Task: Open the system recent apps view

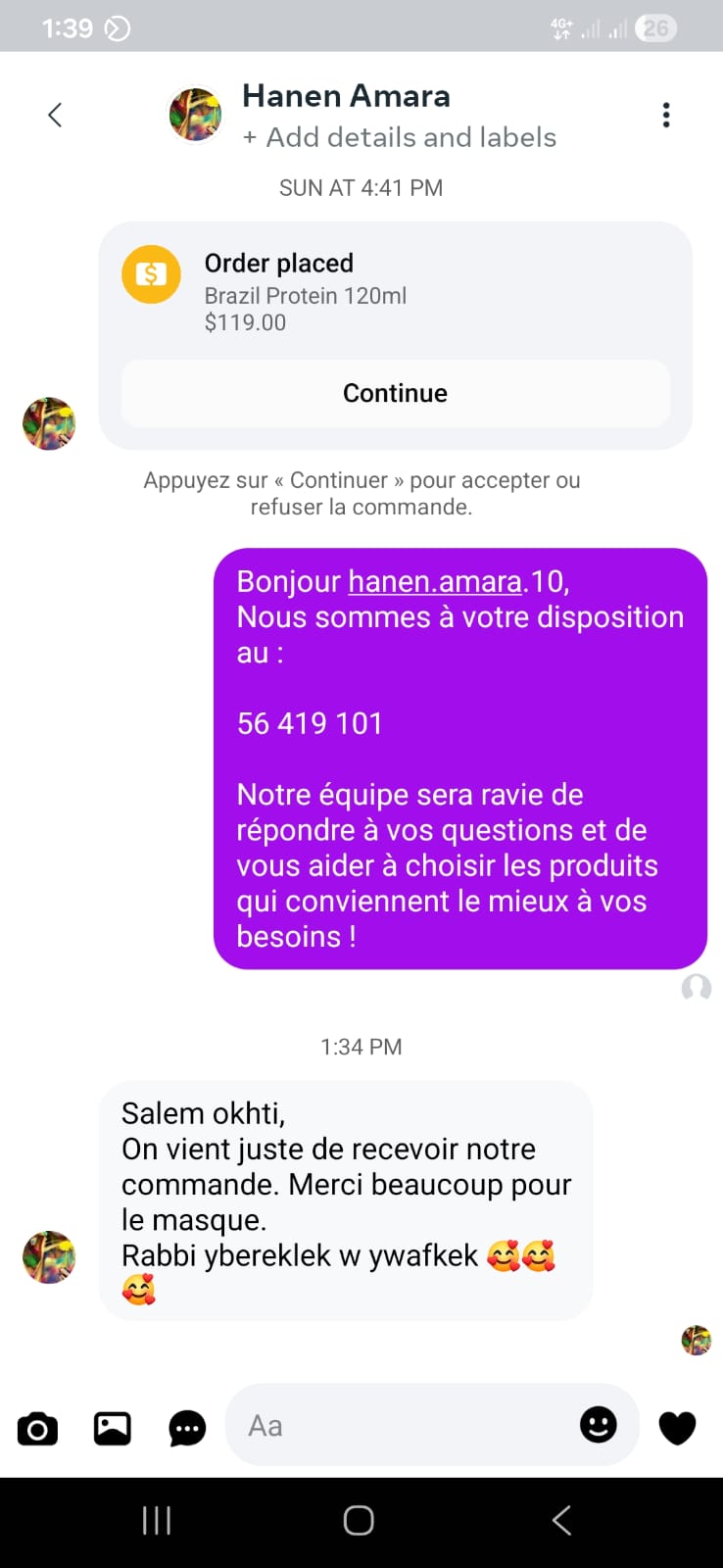Action: (x=157, y=1520)
